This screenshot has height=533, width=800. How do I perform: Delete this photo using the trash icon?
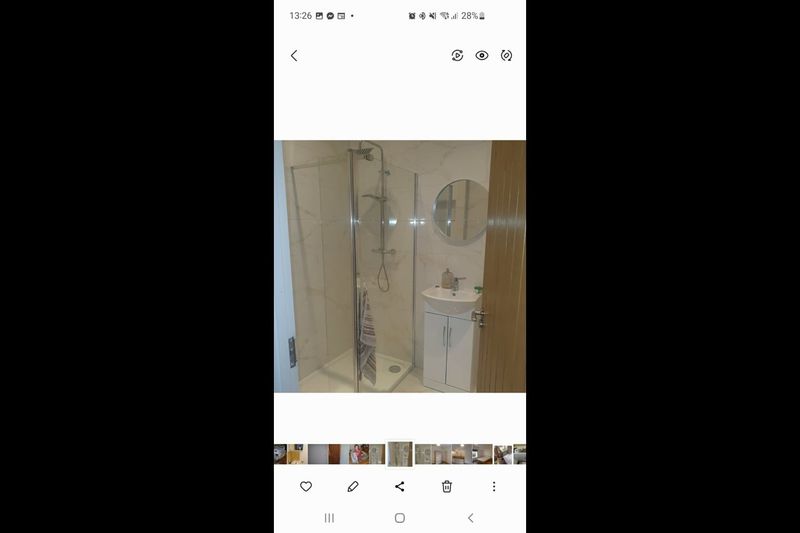pyautogui.click(x=447, y=487)
